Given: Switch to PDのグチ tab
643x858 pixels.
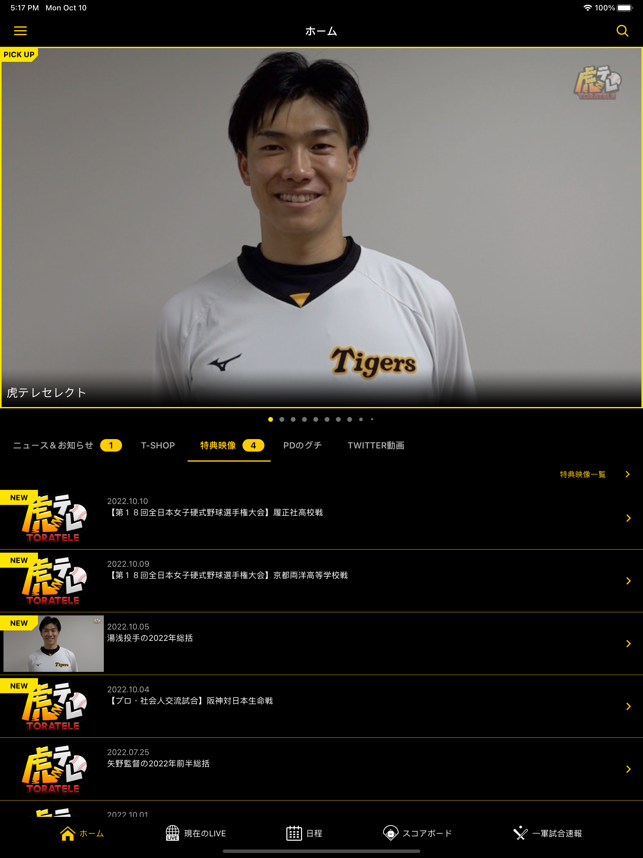Looking at the screenshot, I should click(302, 445).
